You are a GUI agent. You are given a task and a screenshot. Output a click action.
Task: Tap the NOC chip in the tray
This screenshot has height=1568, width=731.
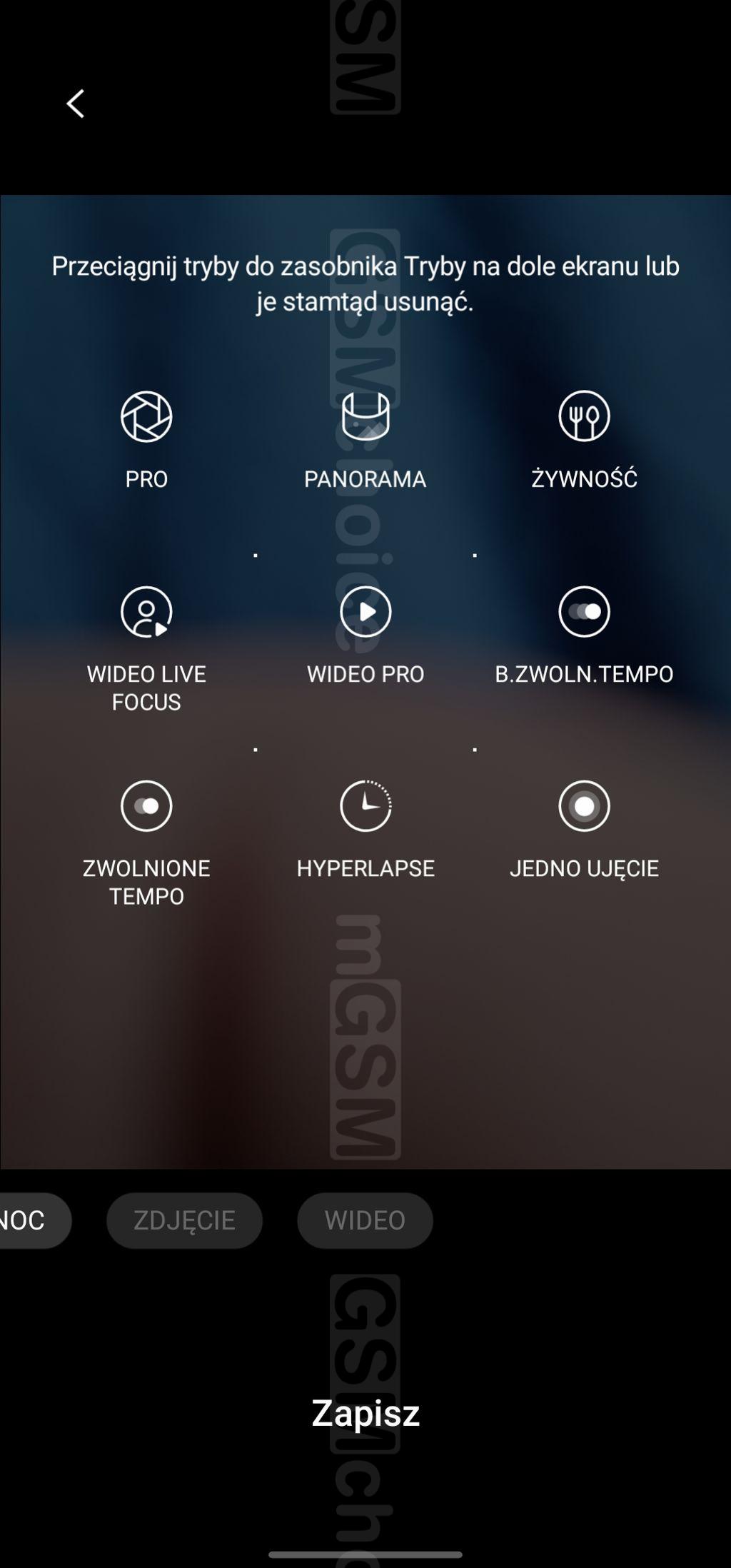[29, 1220]
